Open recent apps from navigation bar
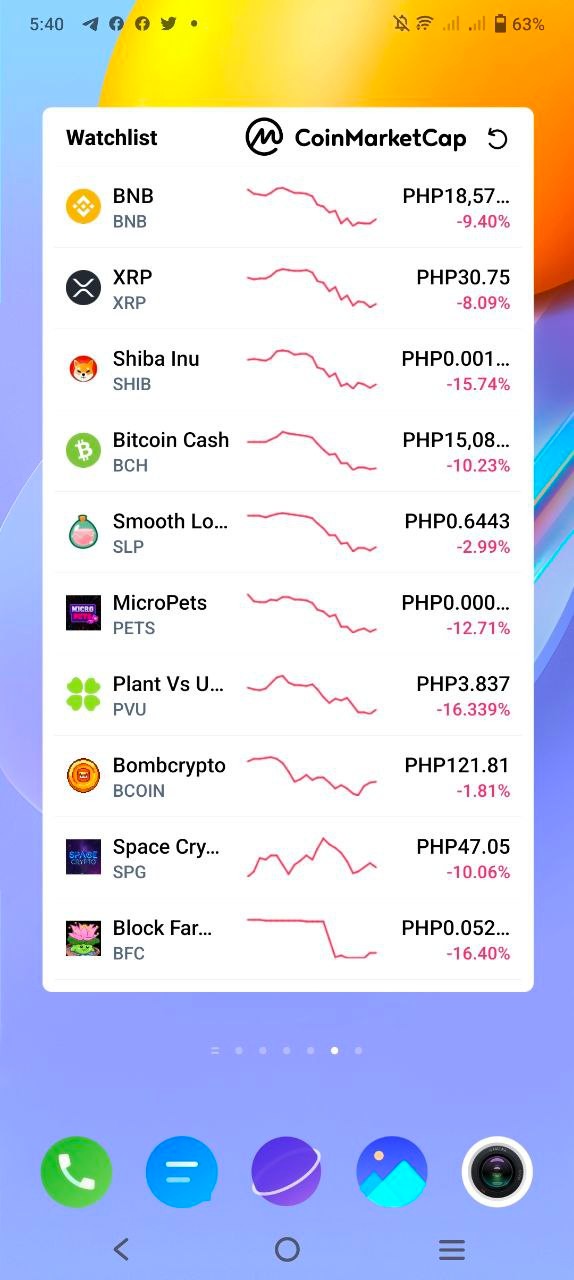Image resolution: width=574 pixels, height=1280 pixels. point(452,1249)
